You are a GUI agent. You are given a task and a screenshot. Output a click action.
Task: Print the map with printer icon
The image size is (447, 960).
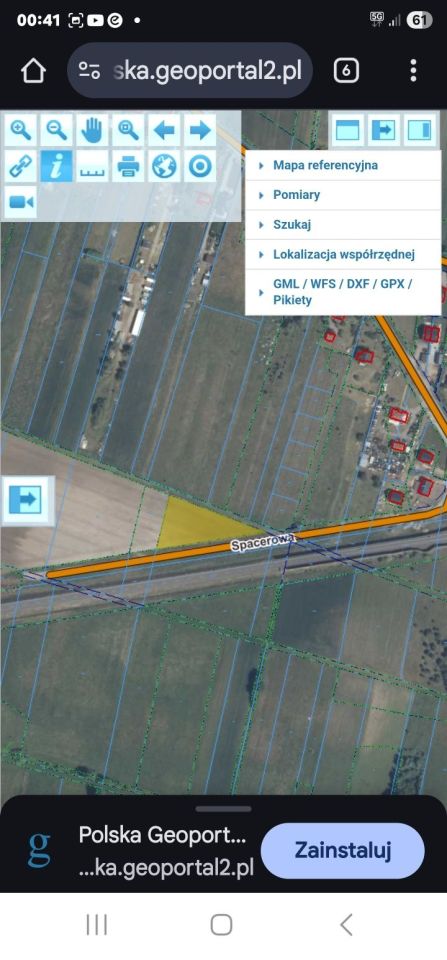(128, 166)
